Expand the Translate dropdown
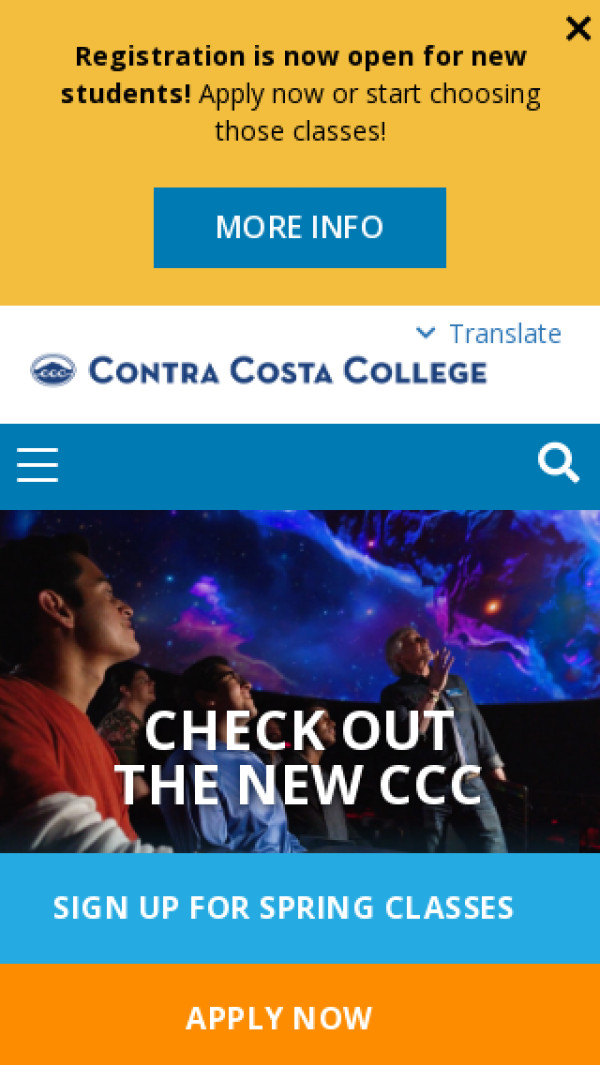 click(489, 333)
